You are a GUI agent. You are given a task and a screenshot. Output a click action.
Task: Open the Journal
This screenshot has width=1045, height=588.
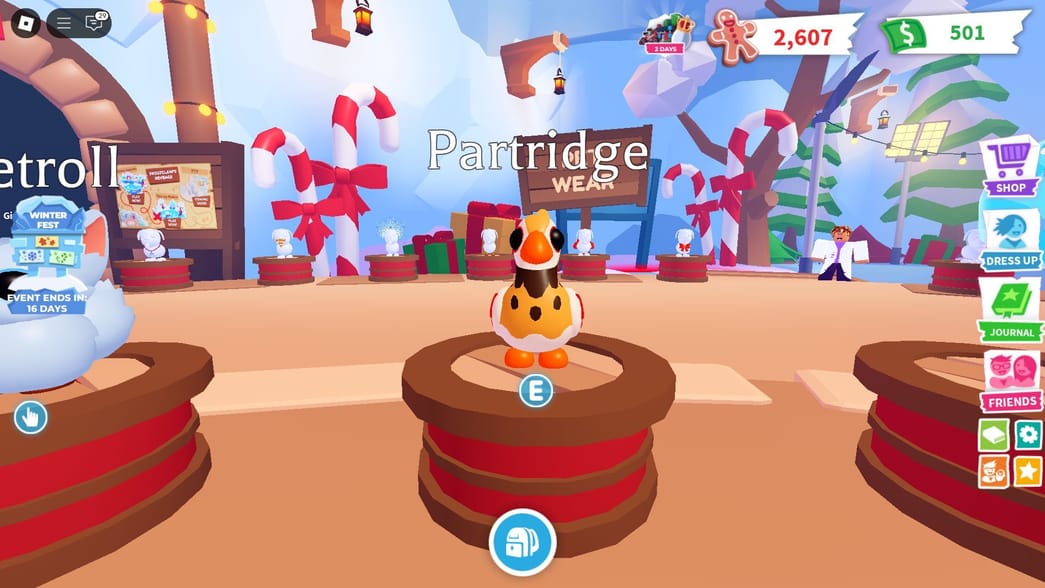click(1010, 309)
